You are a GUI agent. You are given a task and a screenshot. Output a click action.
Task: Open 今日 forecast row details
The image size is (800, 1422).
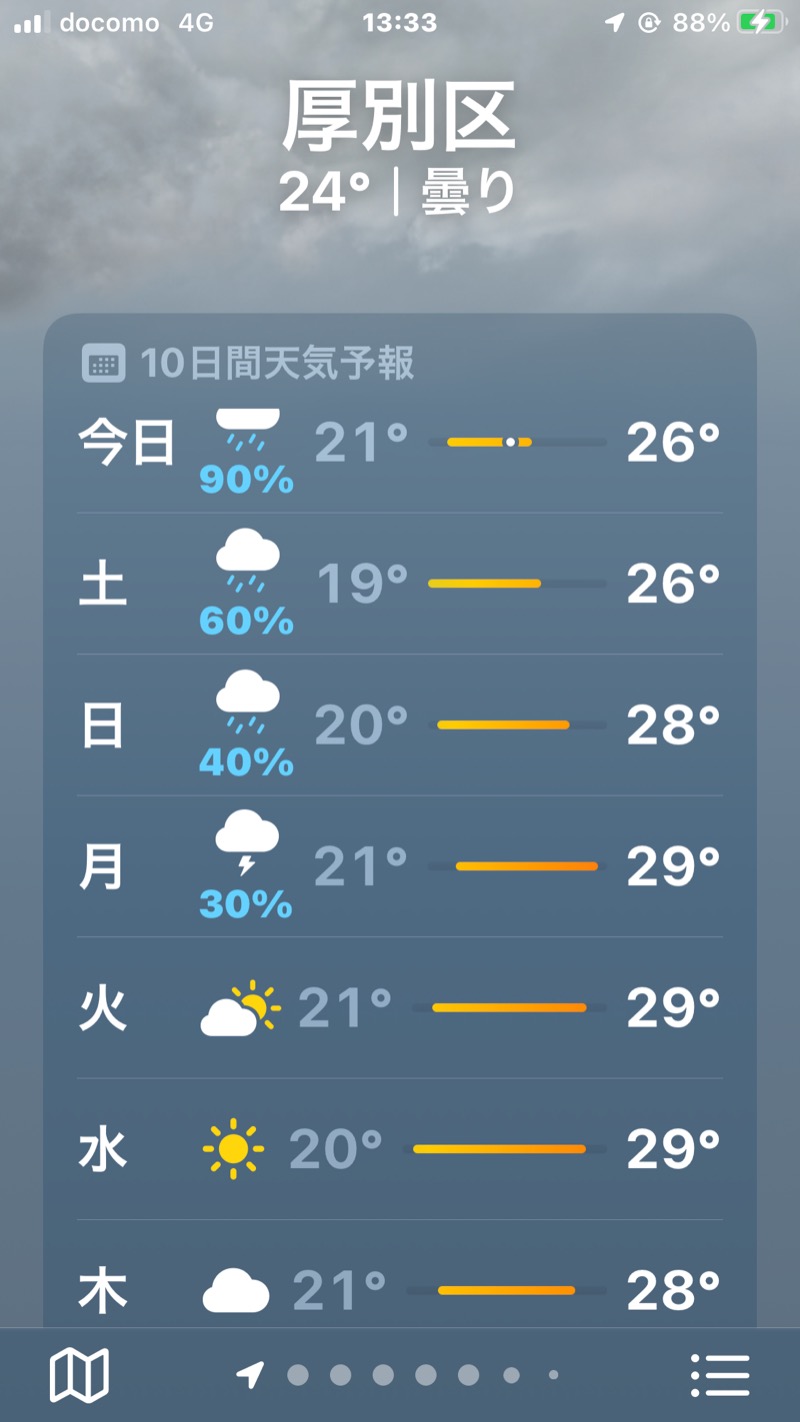pos(400,442)
